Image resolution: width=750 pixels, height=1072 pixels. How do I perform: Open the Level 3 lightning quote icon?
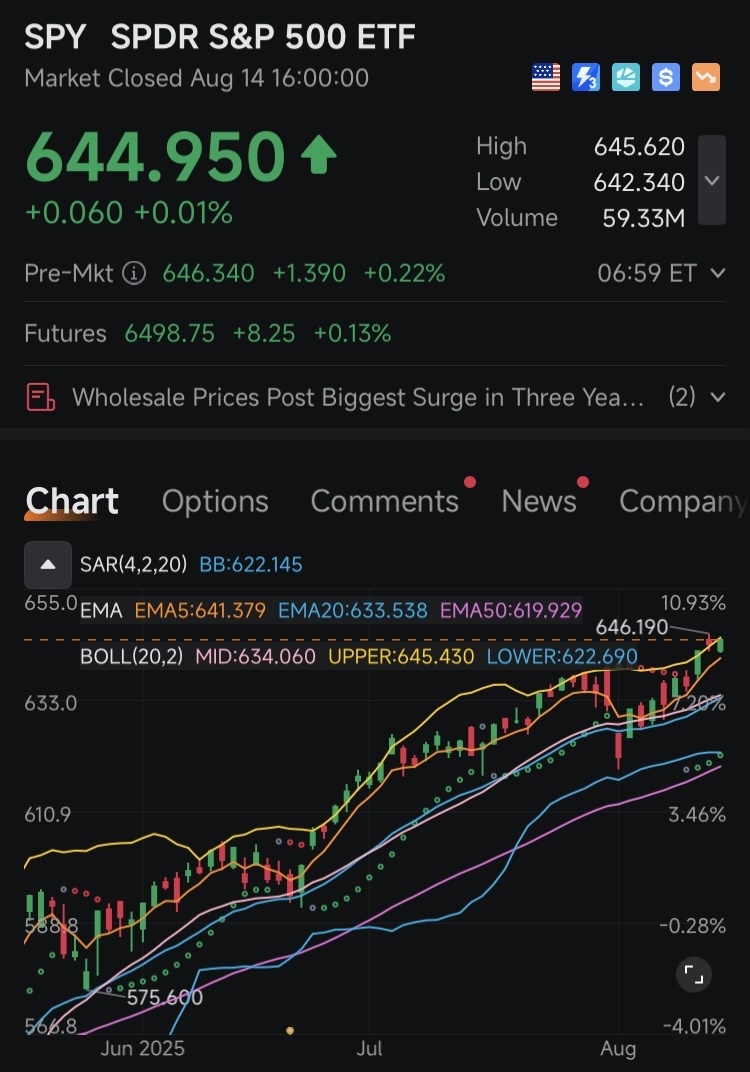(x=586, y=76)
